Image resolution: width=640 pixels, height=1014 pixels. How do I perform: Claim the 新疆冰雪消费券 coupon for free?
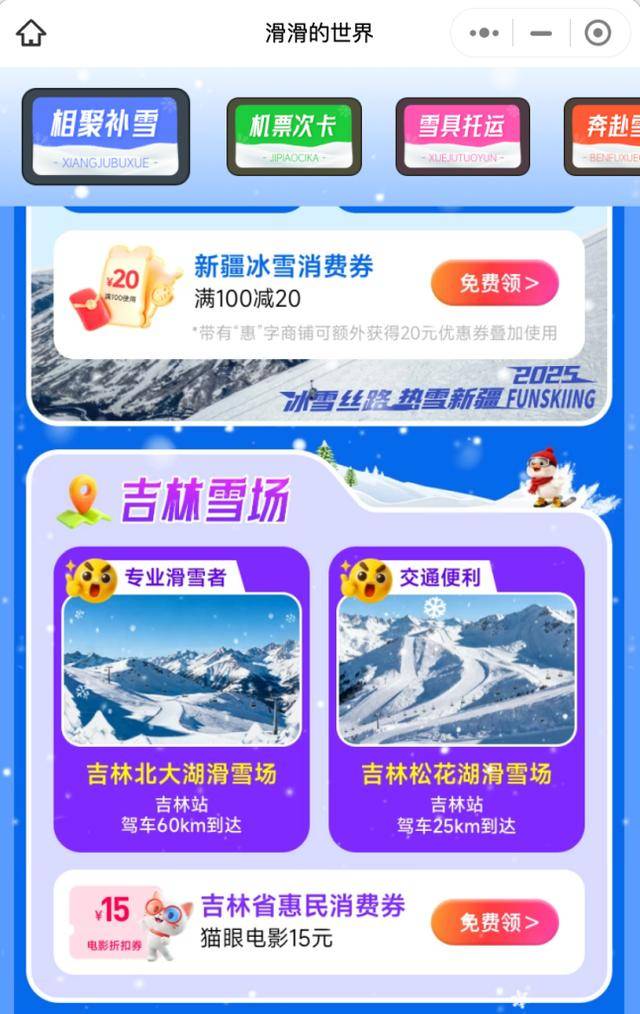494,283
